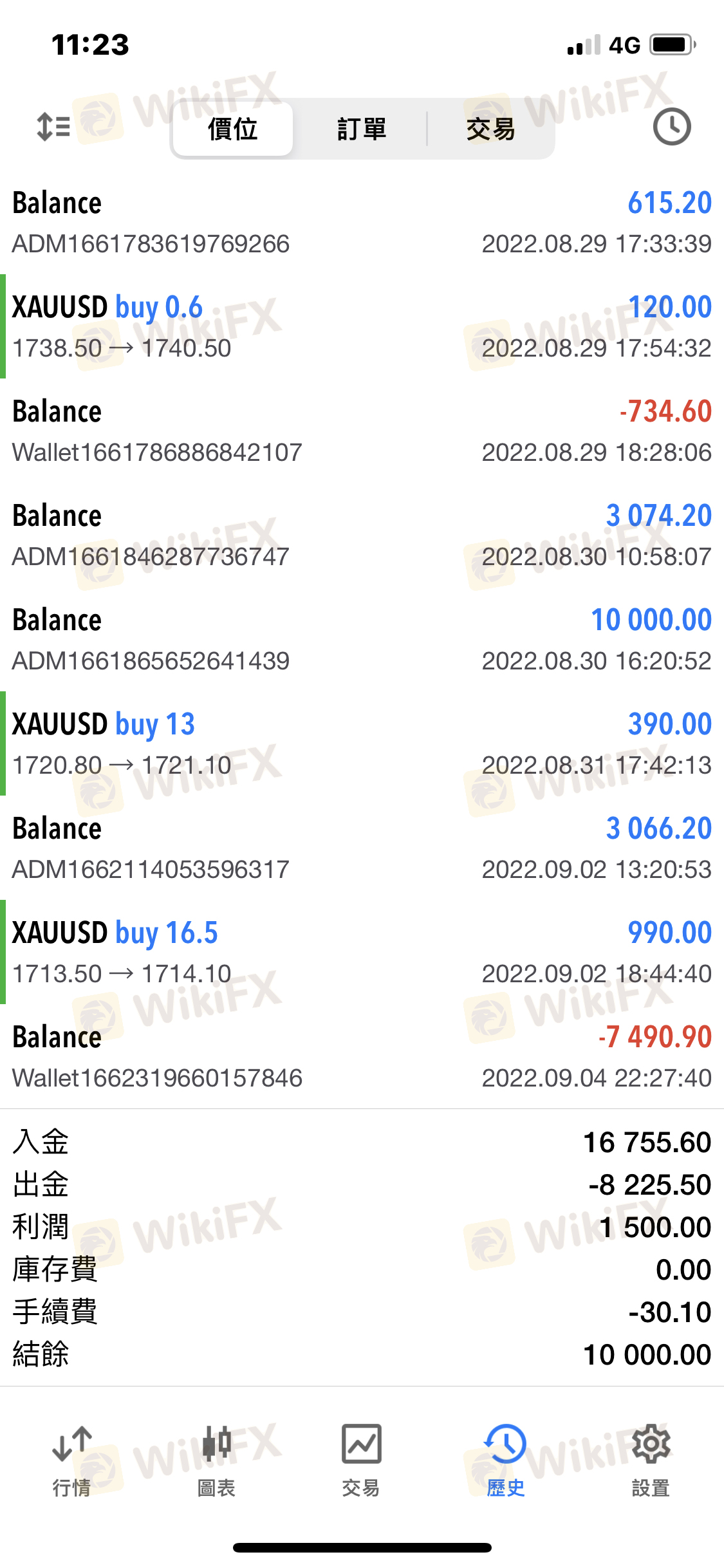724x1568 pixels.
Task: Switch to the 訂單 segment
Action: 362,129
